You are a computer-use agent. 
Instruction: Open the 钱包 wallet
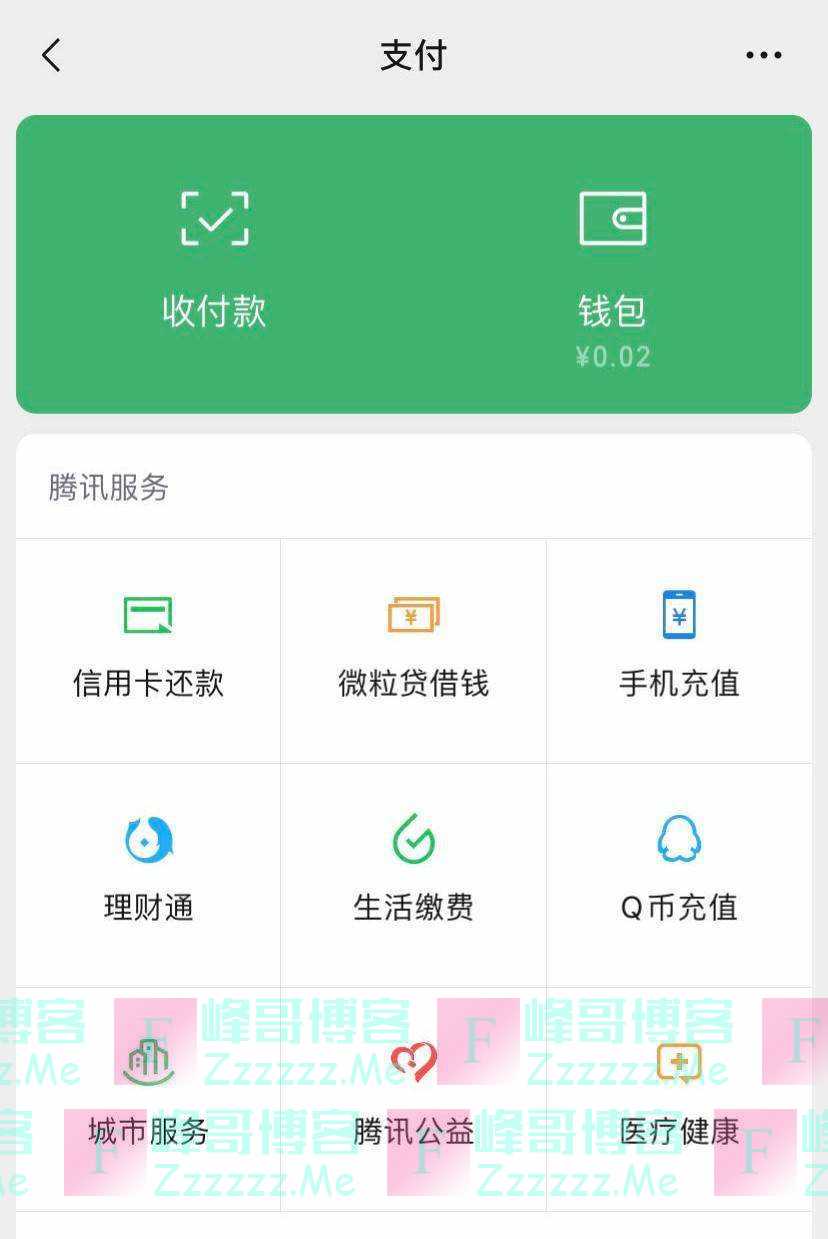coord(613,262)
